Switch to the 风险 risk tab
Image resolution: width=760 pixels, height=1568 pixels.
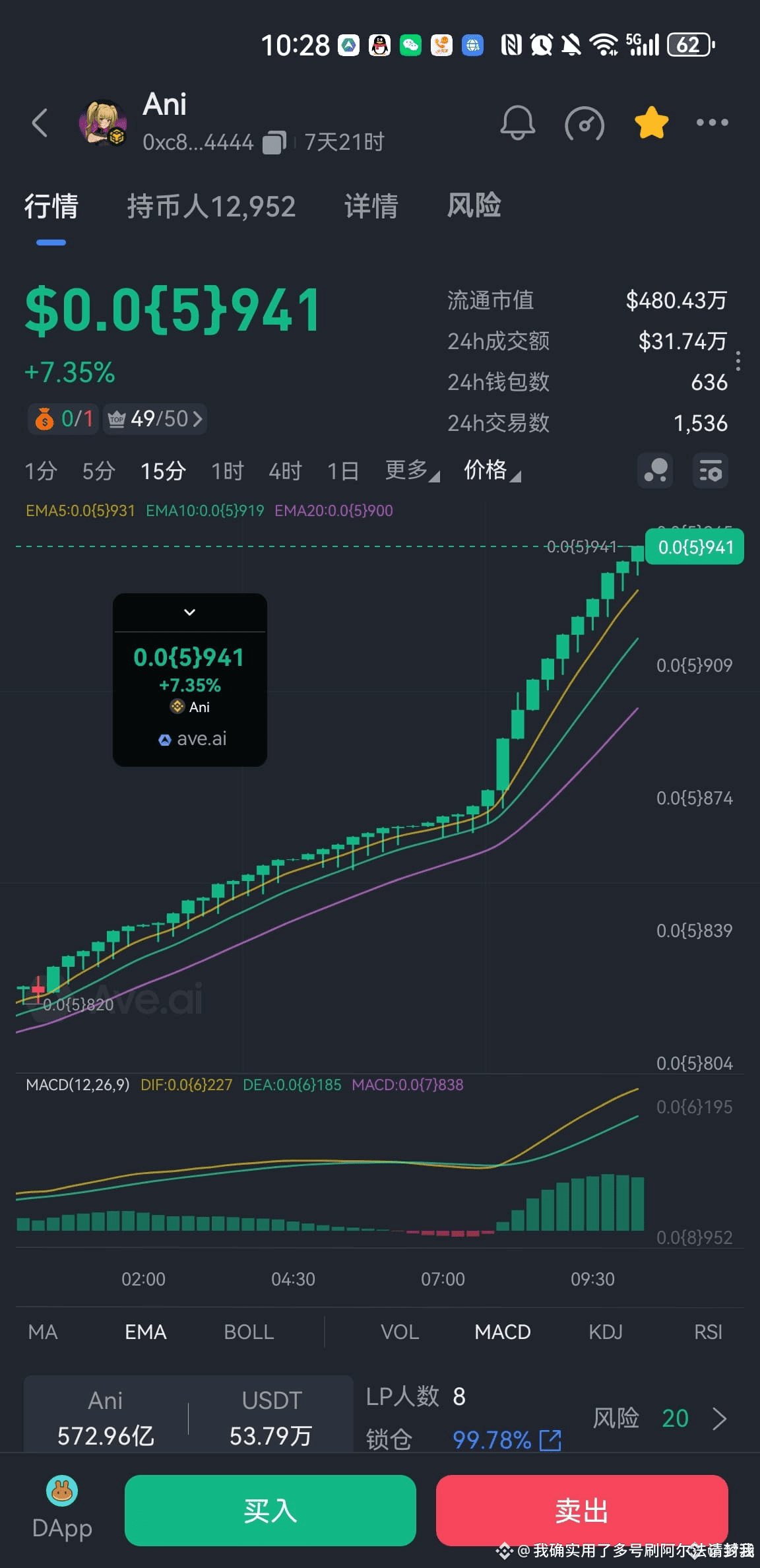[x=474, y=206]
